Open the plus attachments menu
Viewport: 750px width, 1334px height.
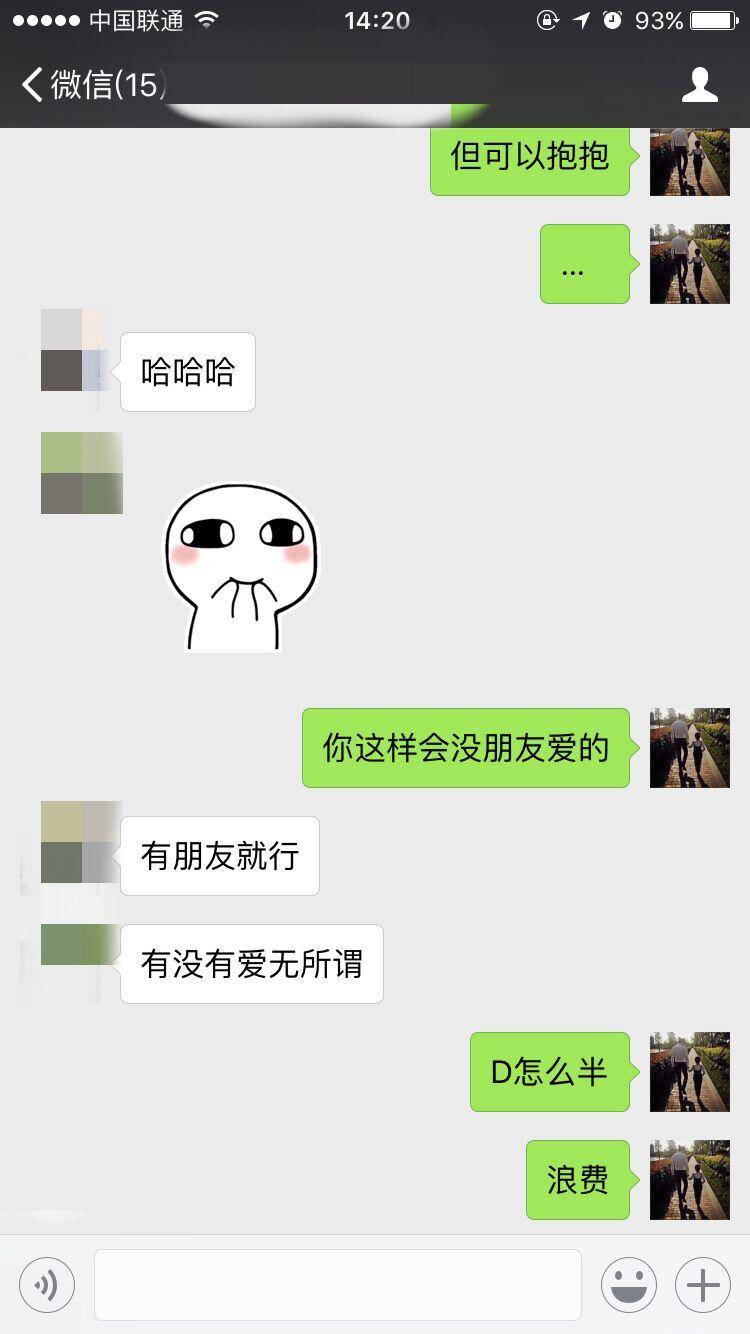[702, 1284]
